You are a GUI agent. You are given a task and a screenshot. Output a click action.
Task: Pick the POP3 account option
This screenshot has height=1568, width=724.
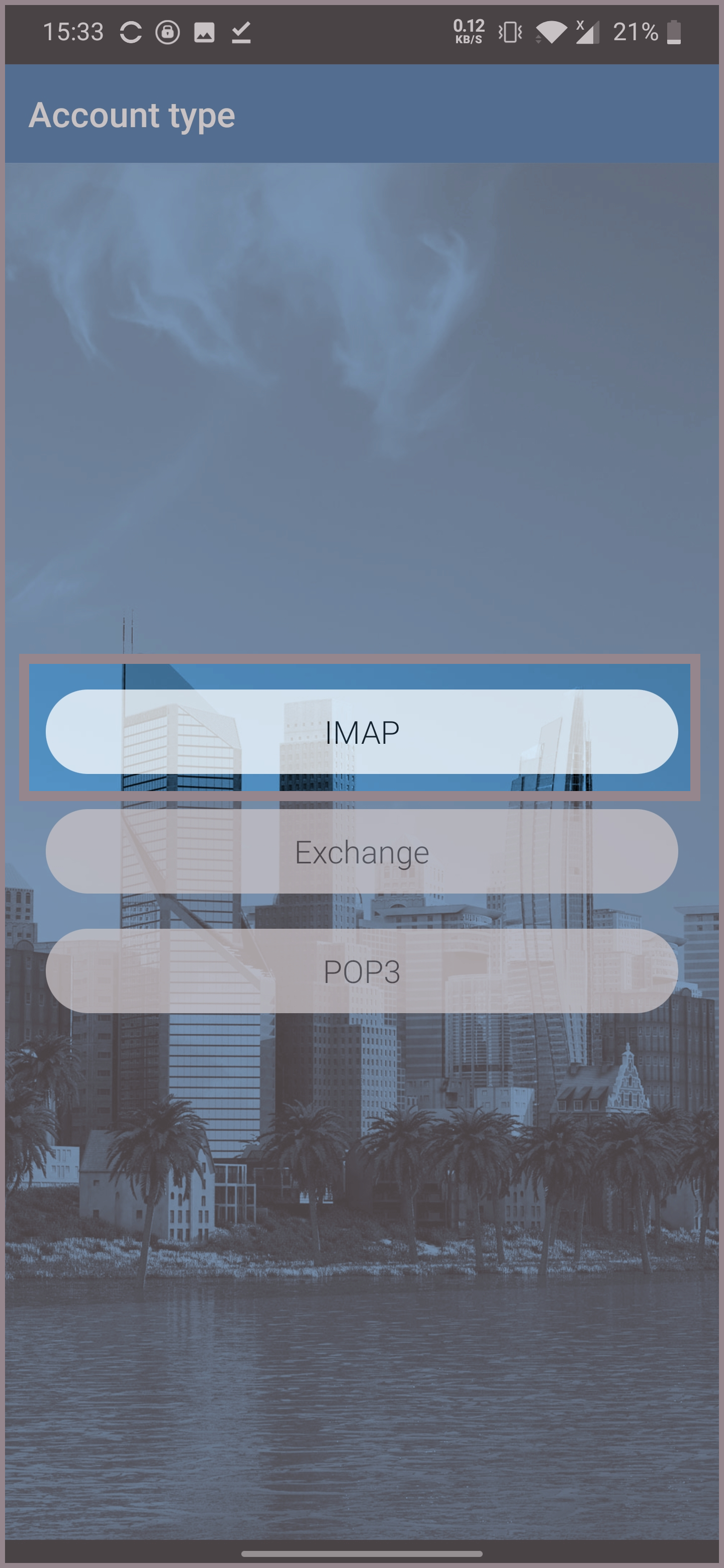click(361, 971)
